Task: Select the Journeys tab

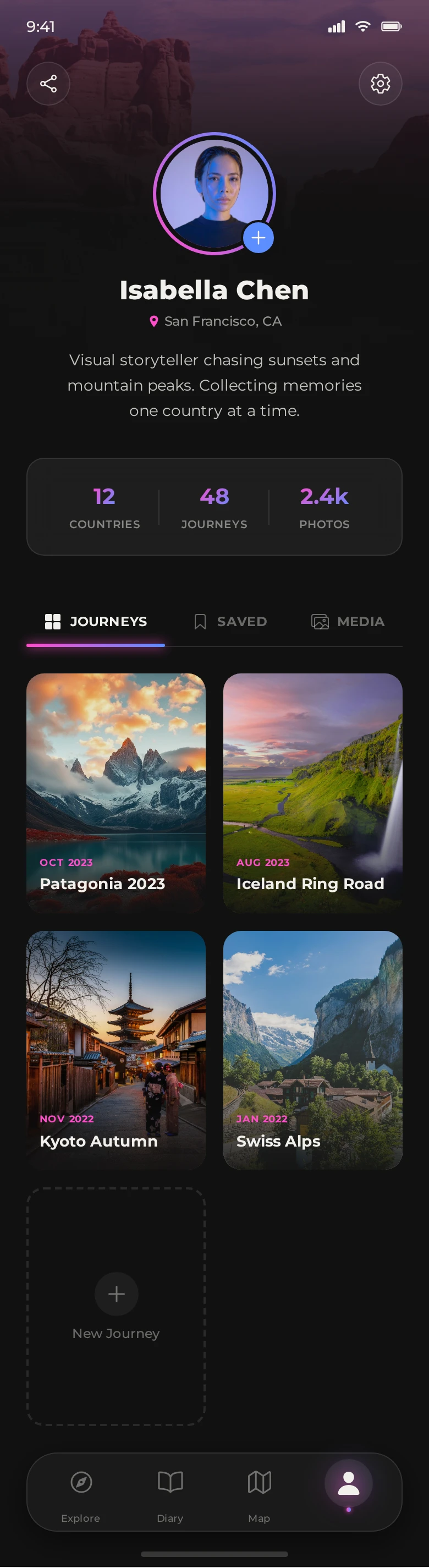Action: tap(96, 622)
